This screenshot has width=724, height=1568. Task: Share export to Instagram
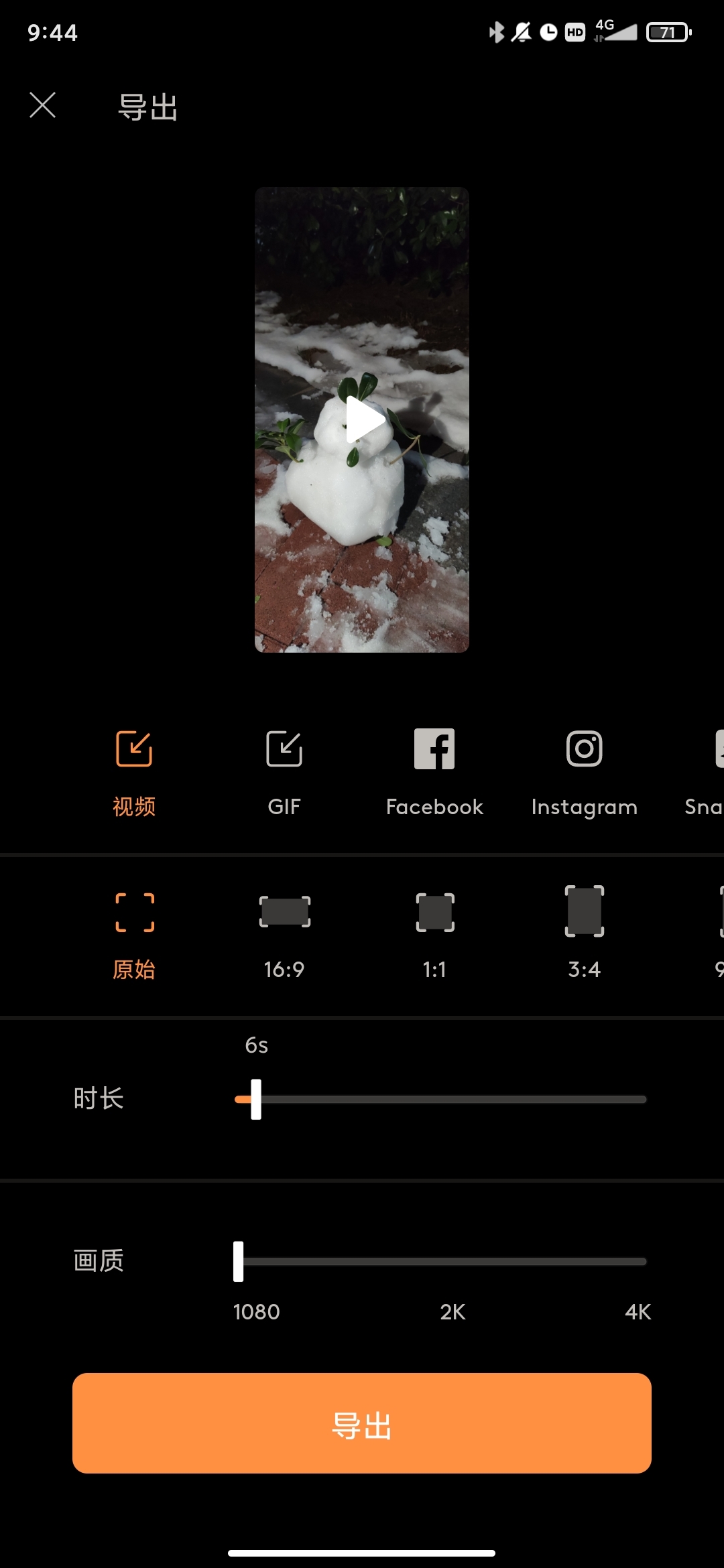pos(584,771)
